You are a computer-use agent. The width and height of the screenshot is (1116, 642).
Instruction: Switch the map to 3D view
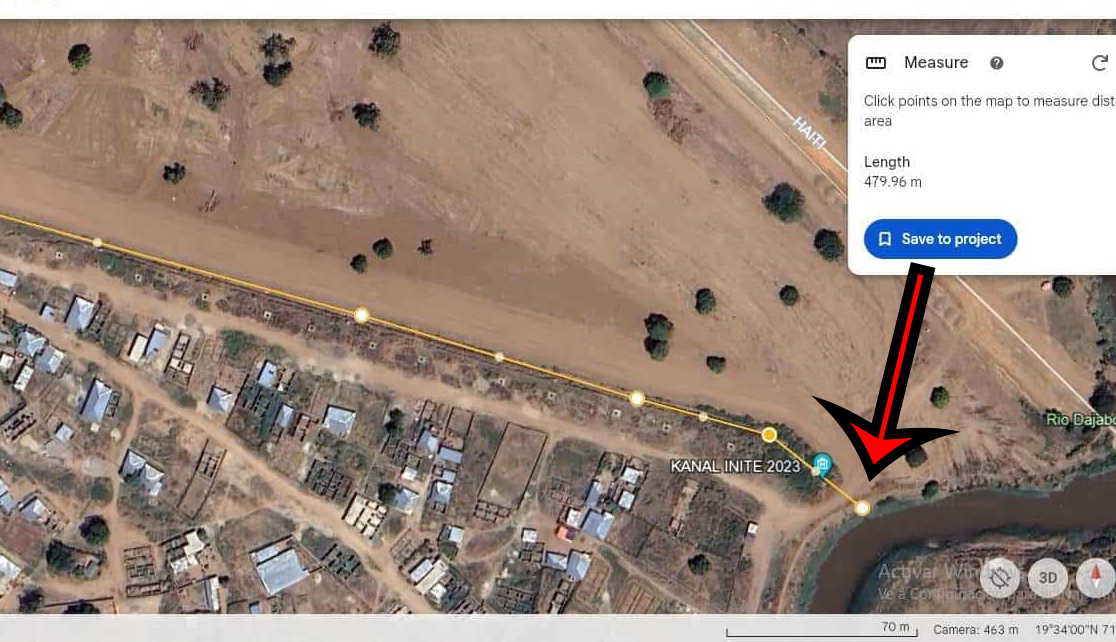pyautogui.click(x=1047, y=578)
